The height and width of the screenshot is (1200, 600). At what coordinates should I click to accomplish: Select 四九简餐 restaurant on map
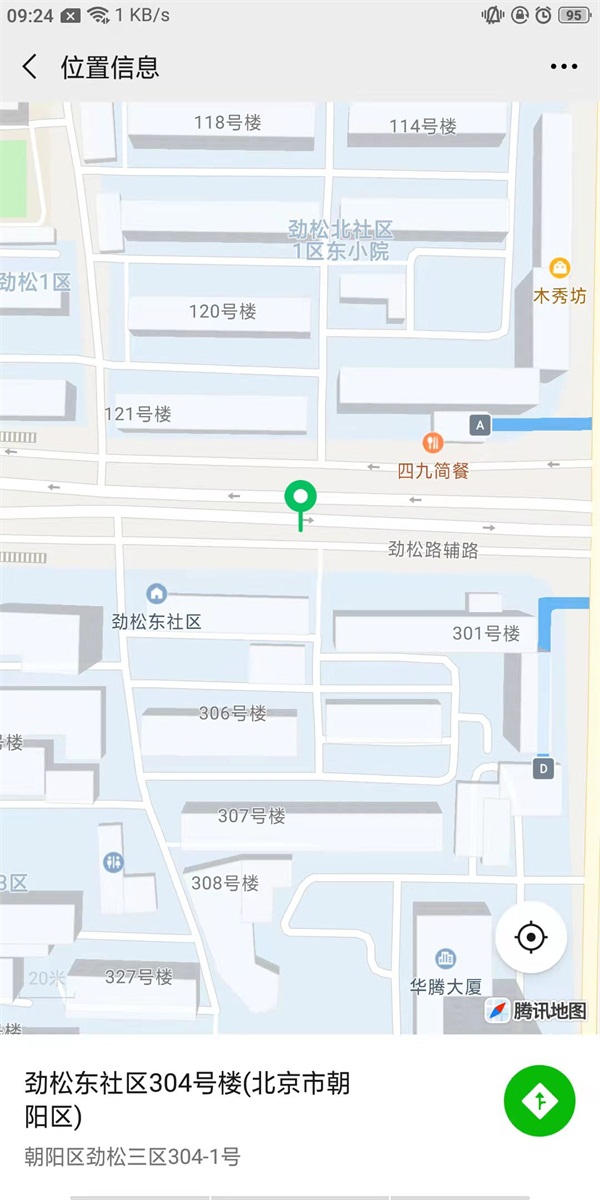(433, 441)
